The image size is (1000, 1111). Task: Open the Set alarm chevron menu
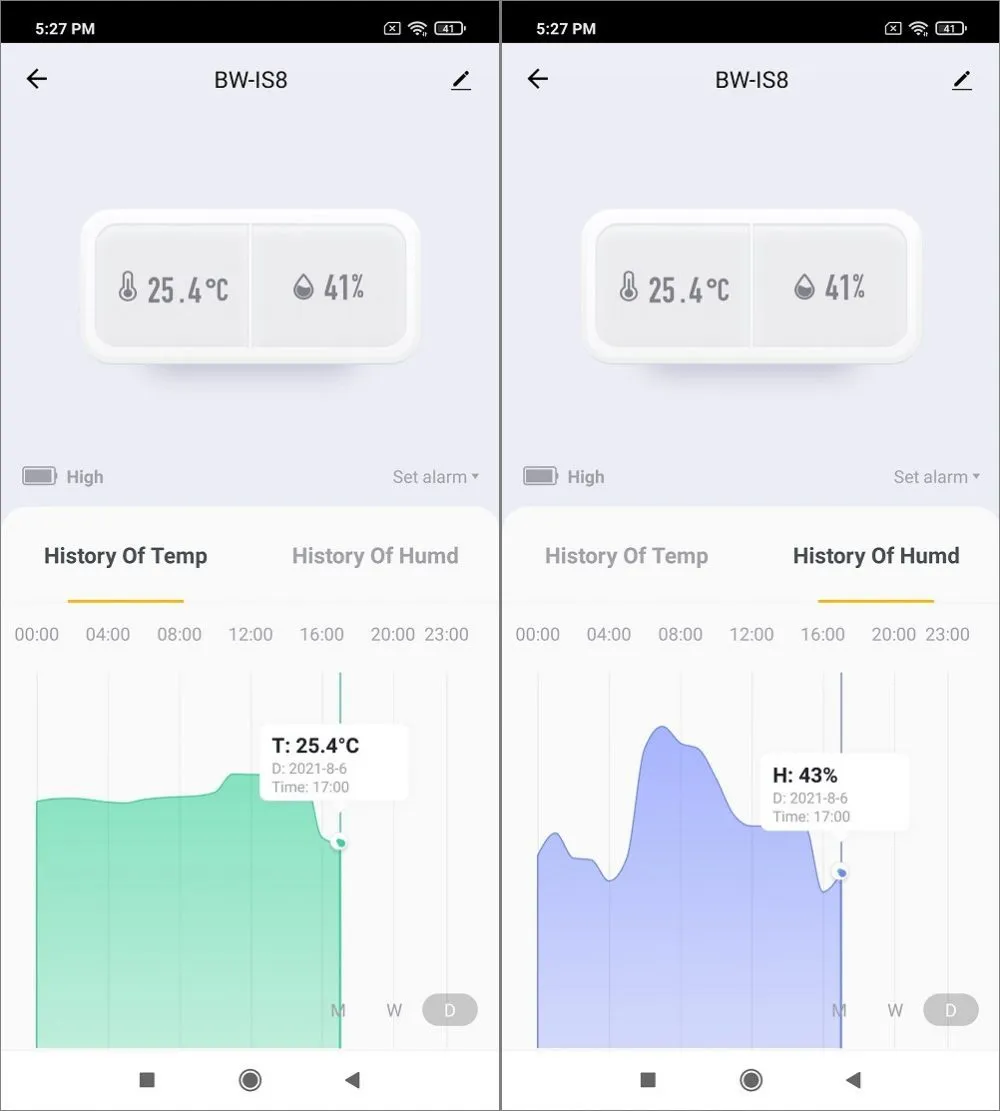pyautogui.click(x=475, y=477)
